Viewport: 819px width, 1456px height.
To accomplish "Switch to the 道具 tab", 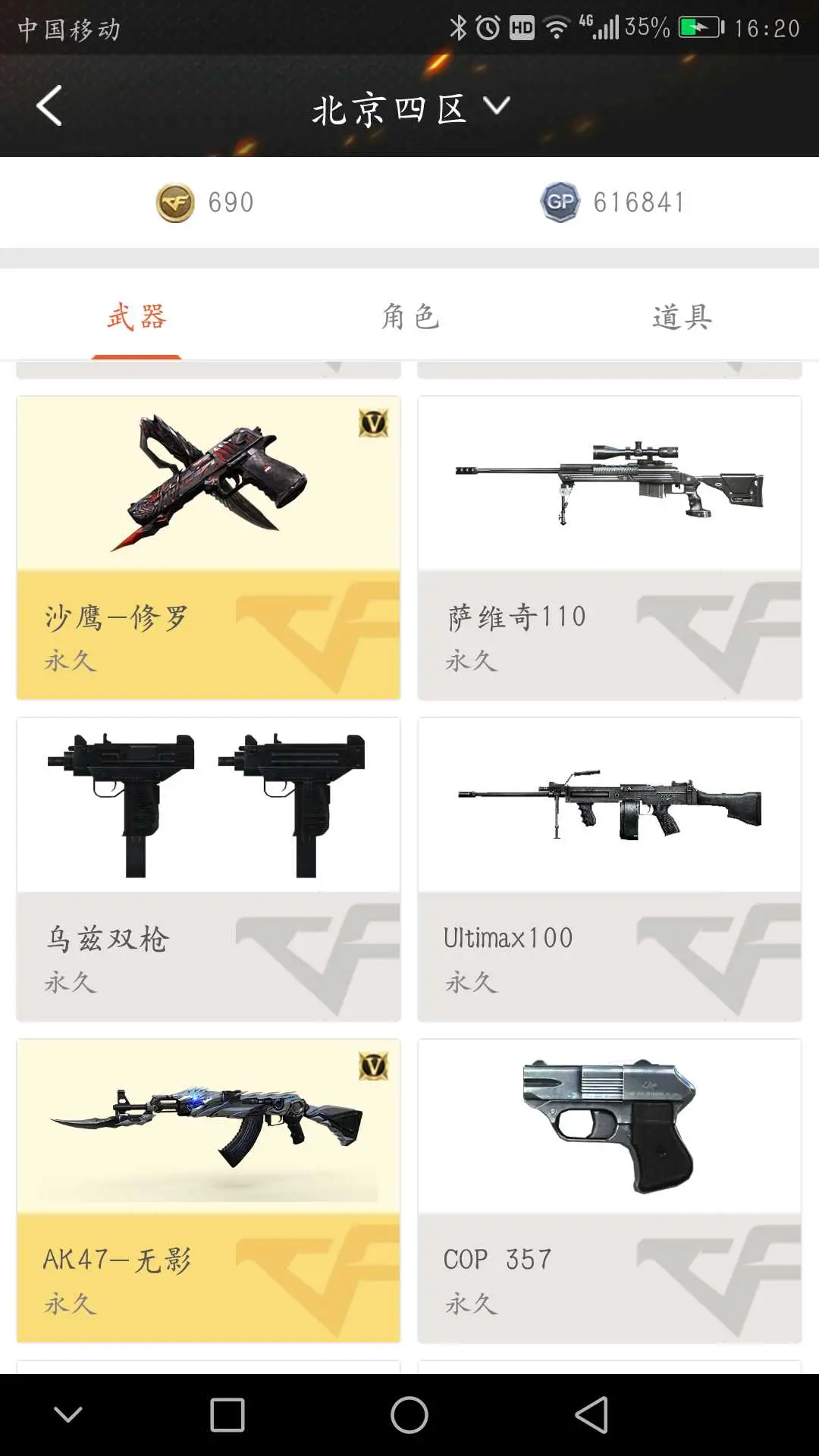I will 682,316.
